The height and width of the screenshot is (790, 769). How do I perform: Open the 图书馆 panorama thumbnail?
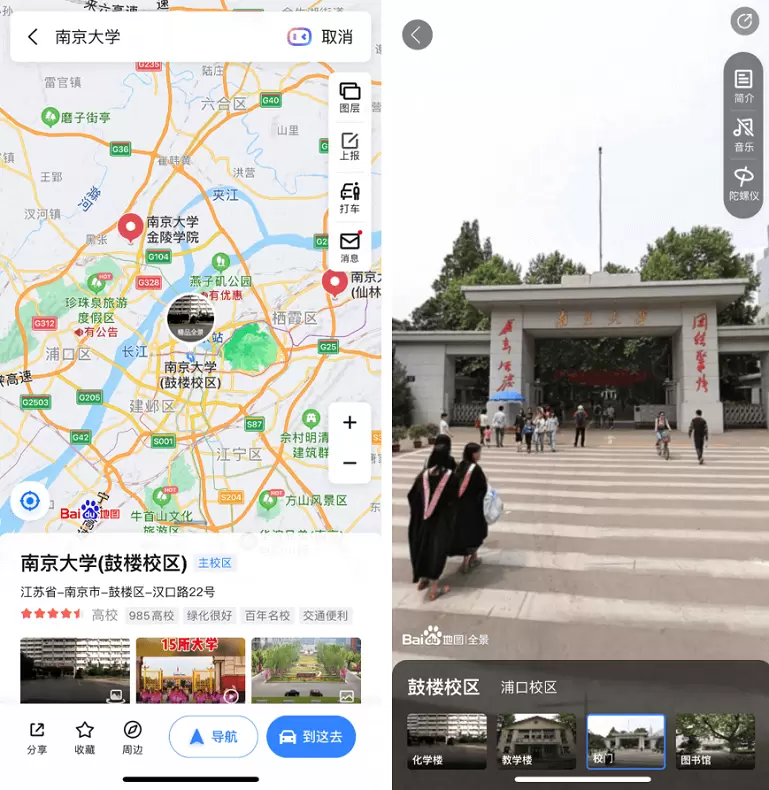[714, 741]
